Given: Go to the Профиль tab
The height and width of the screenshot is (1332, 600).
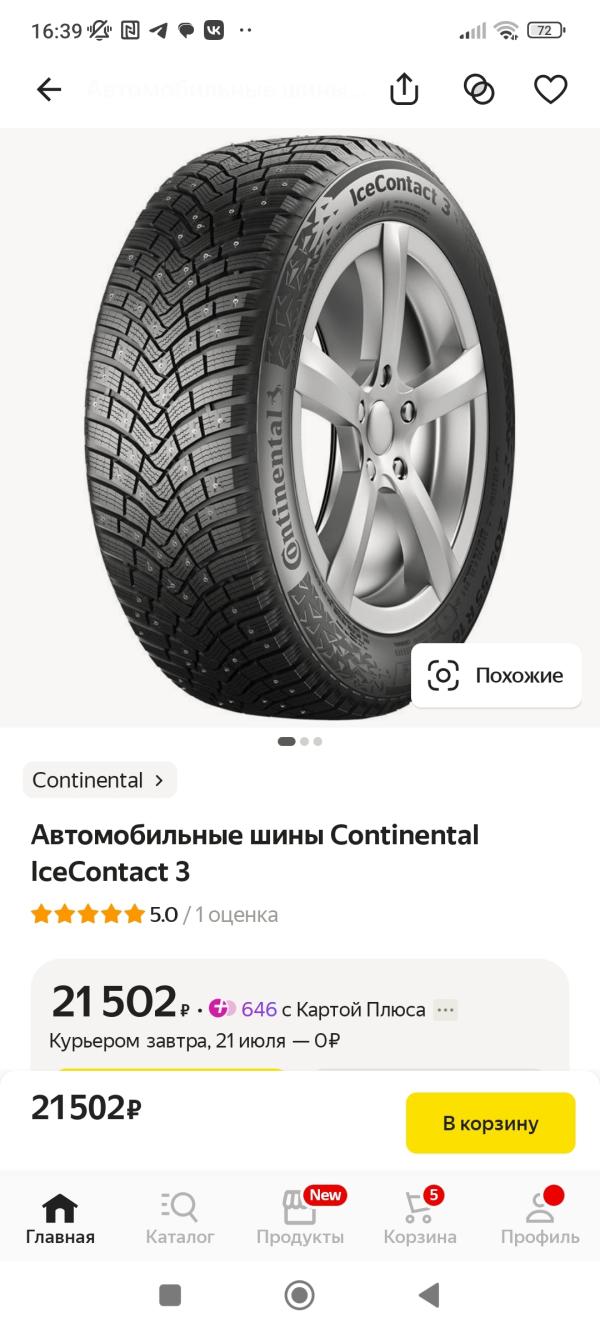Looking at the screenshot, I should pos(540,1219).
